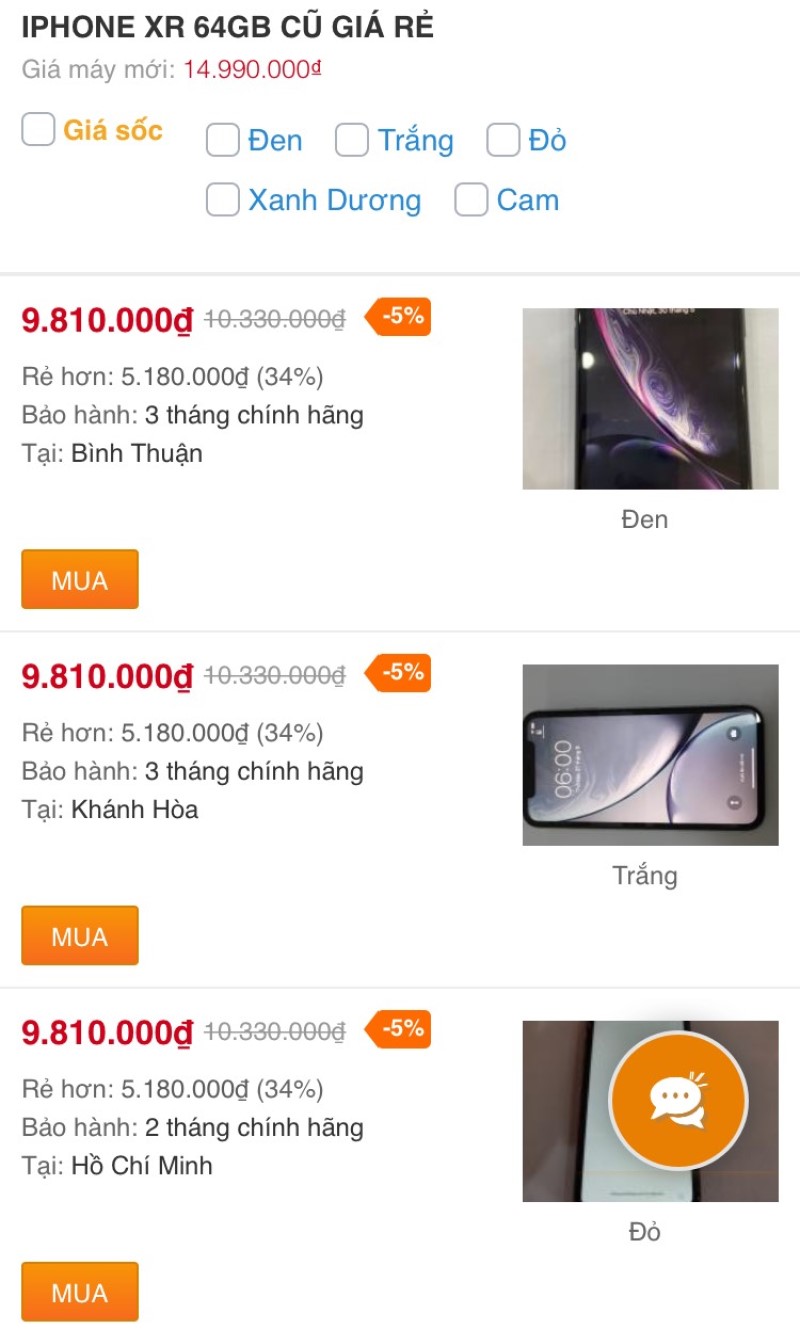Select the Cam color filter
Screen dimensions: 800x1329
(x=470, y=200)
